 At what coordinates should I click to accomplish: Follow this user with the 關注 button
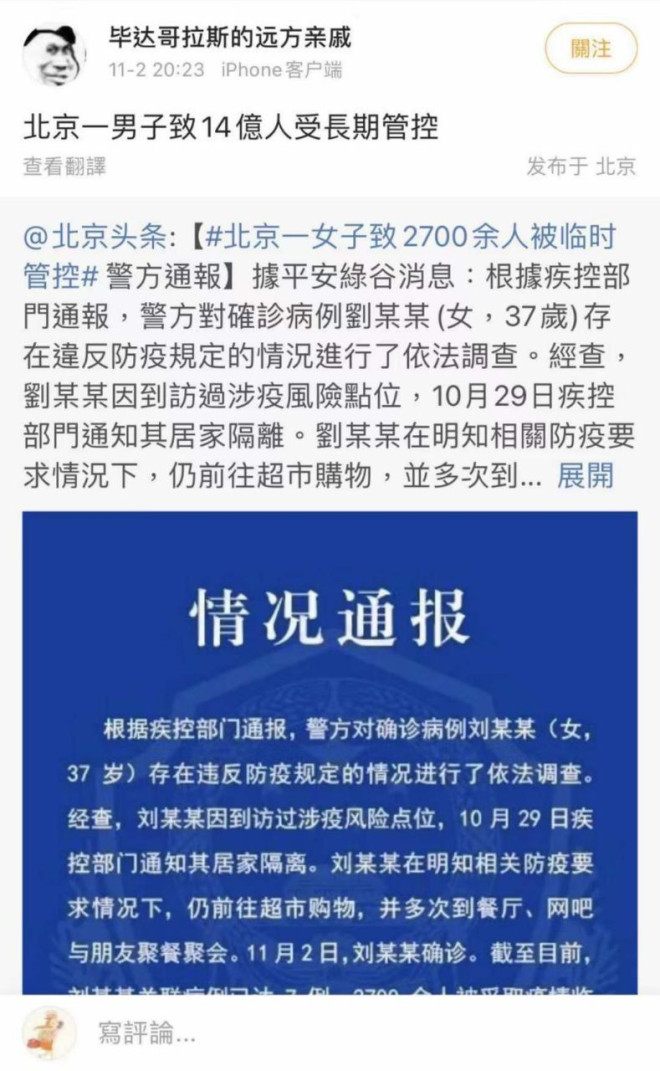(590, 47)
